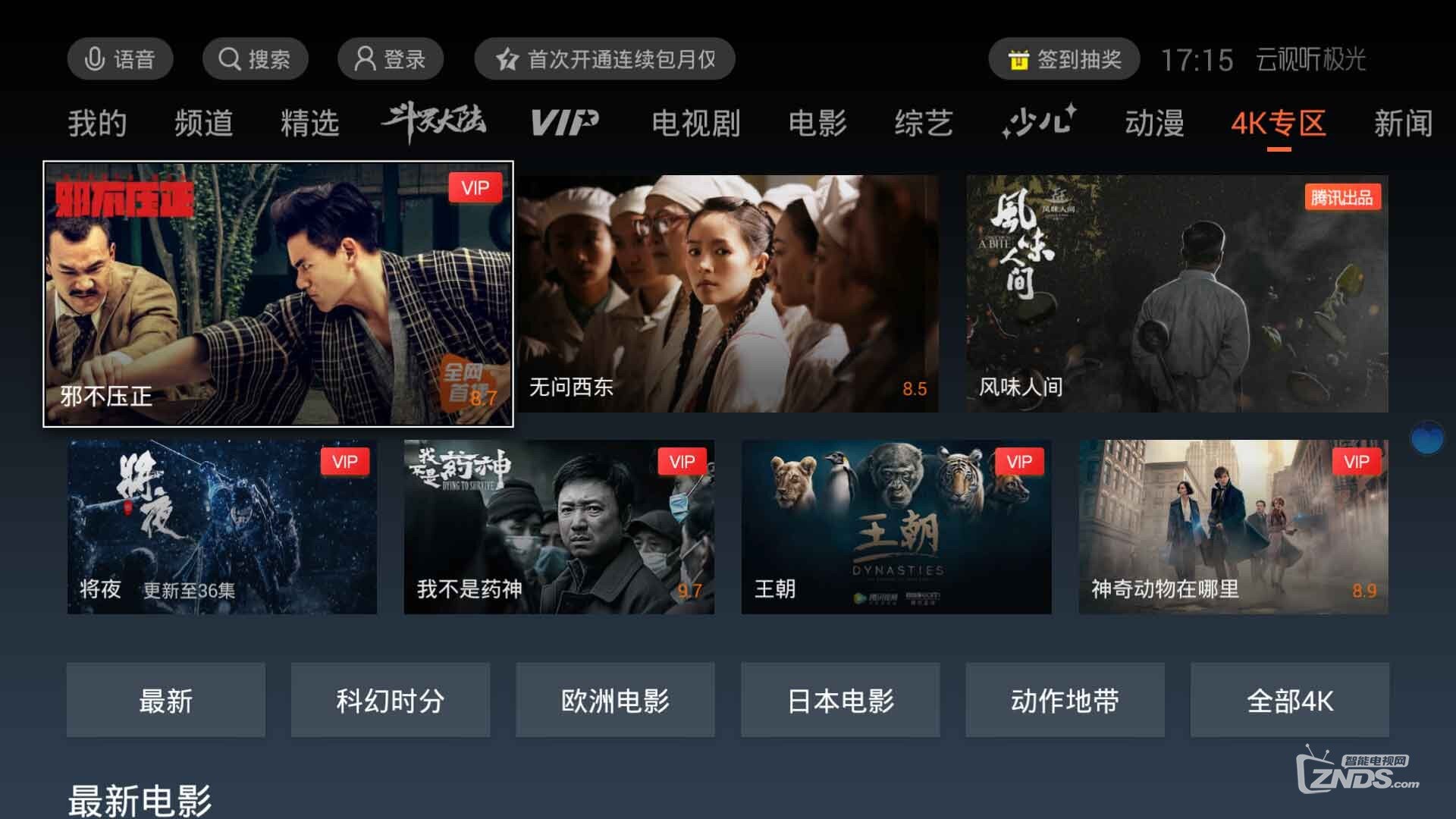Open 神奇动物在哪里
Screen dimensions: 1456x819
[1233, 527]
